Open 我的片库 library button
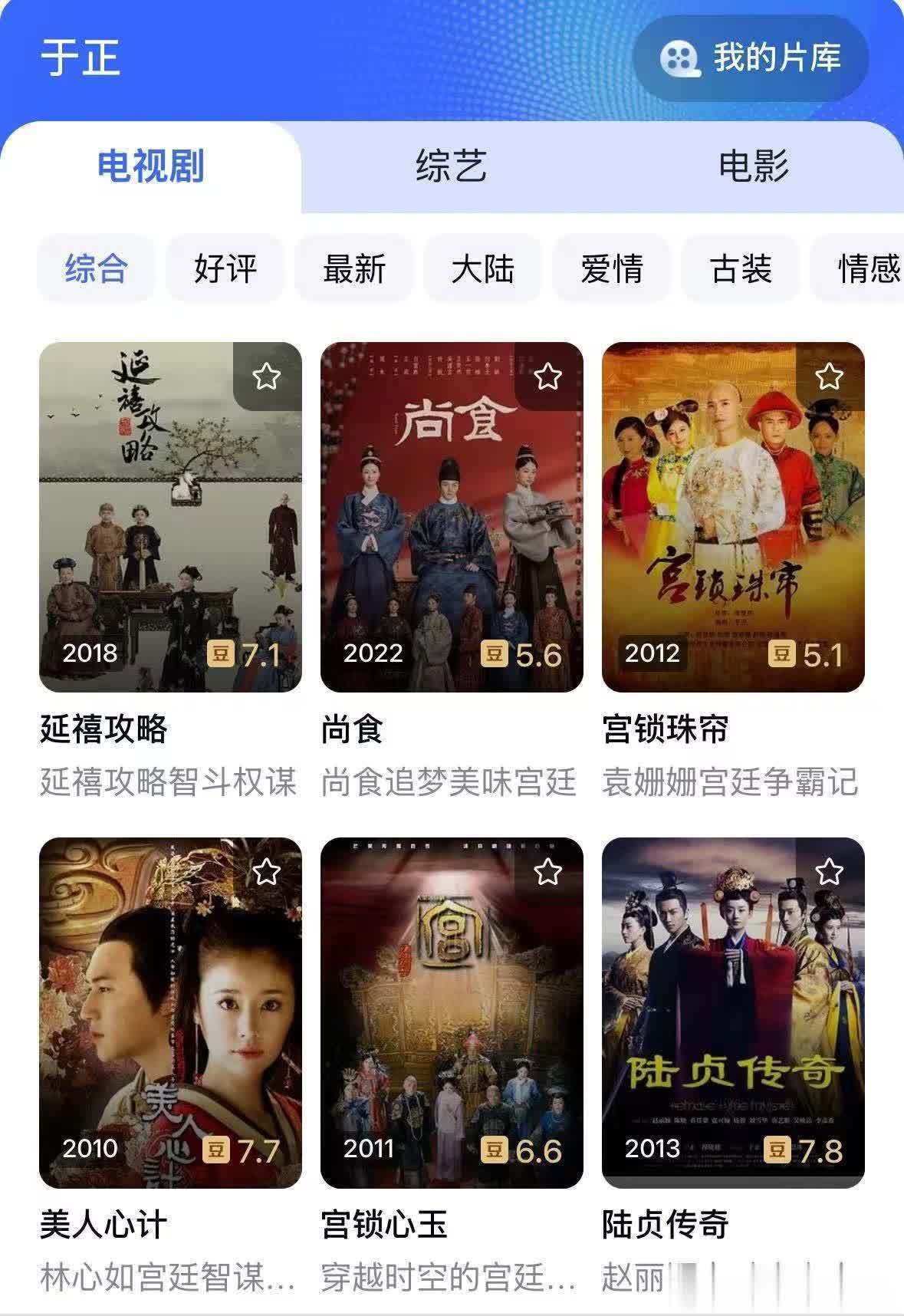Screen dimensions: 904x1316 pos(751,58)
